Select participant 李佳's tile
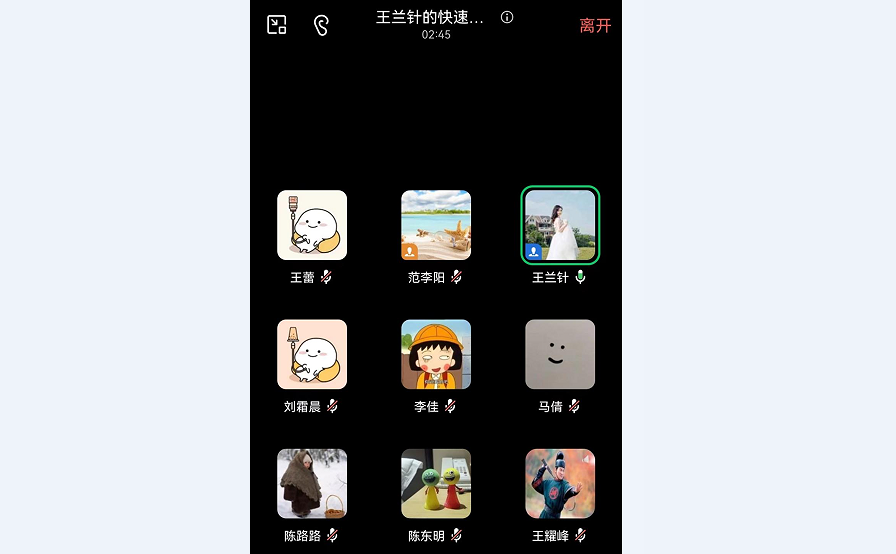This screenshot has height=554, width=896. pyautogui.click(x=436, y=354)
